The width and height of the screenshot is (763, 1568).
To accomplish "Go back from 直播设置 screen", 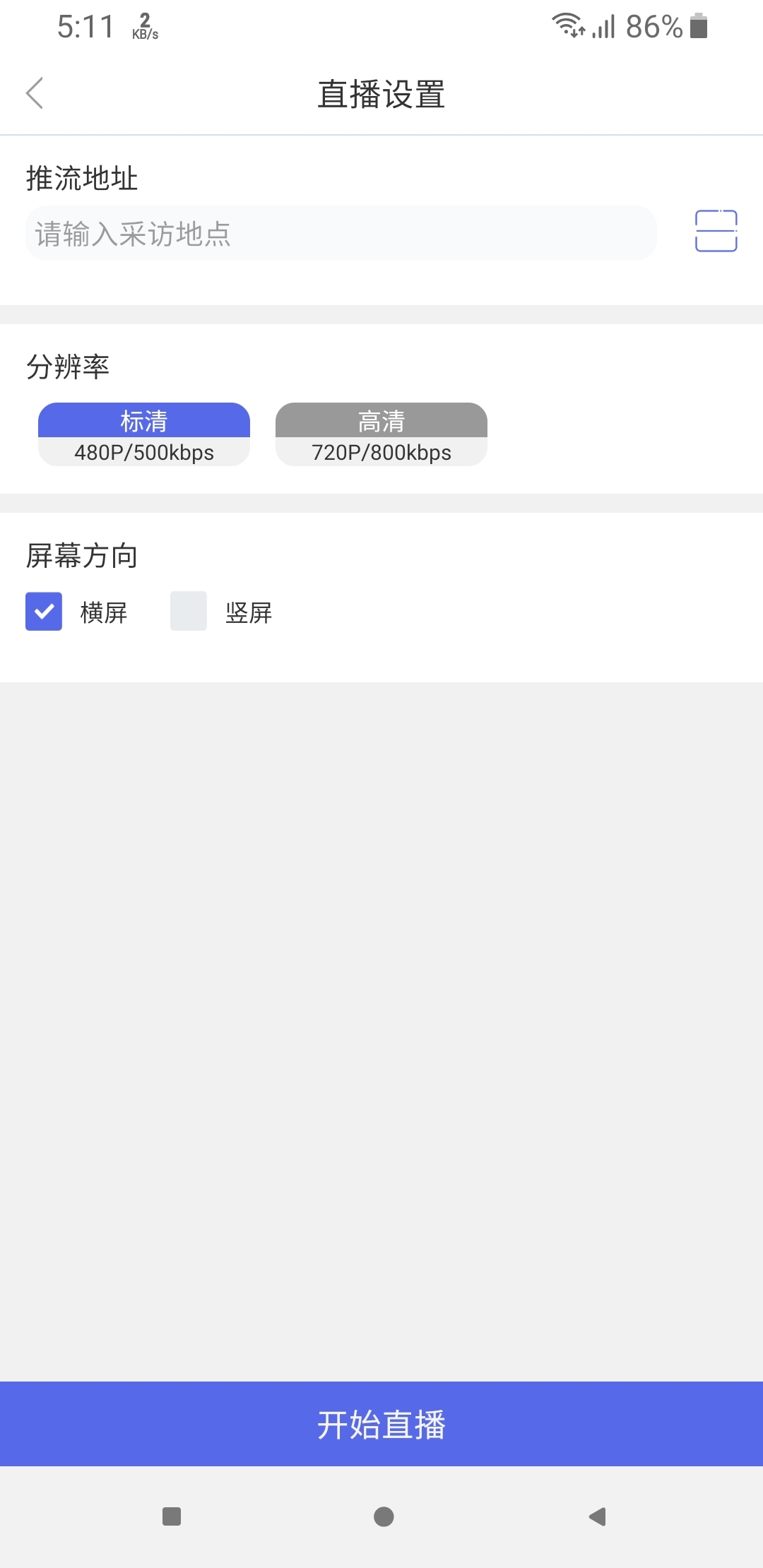I will pos(35,93).
